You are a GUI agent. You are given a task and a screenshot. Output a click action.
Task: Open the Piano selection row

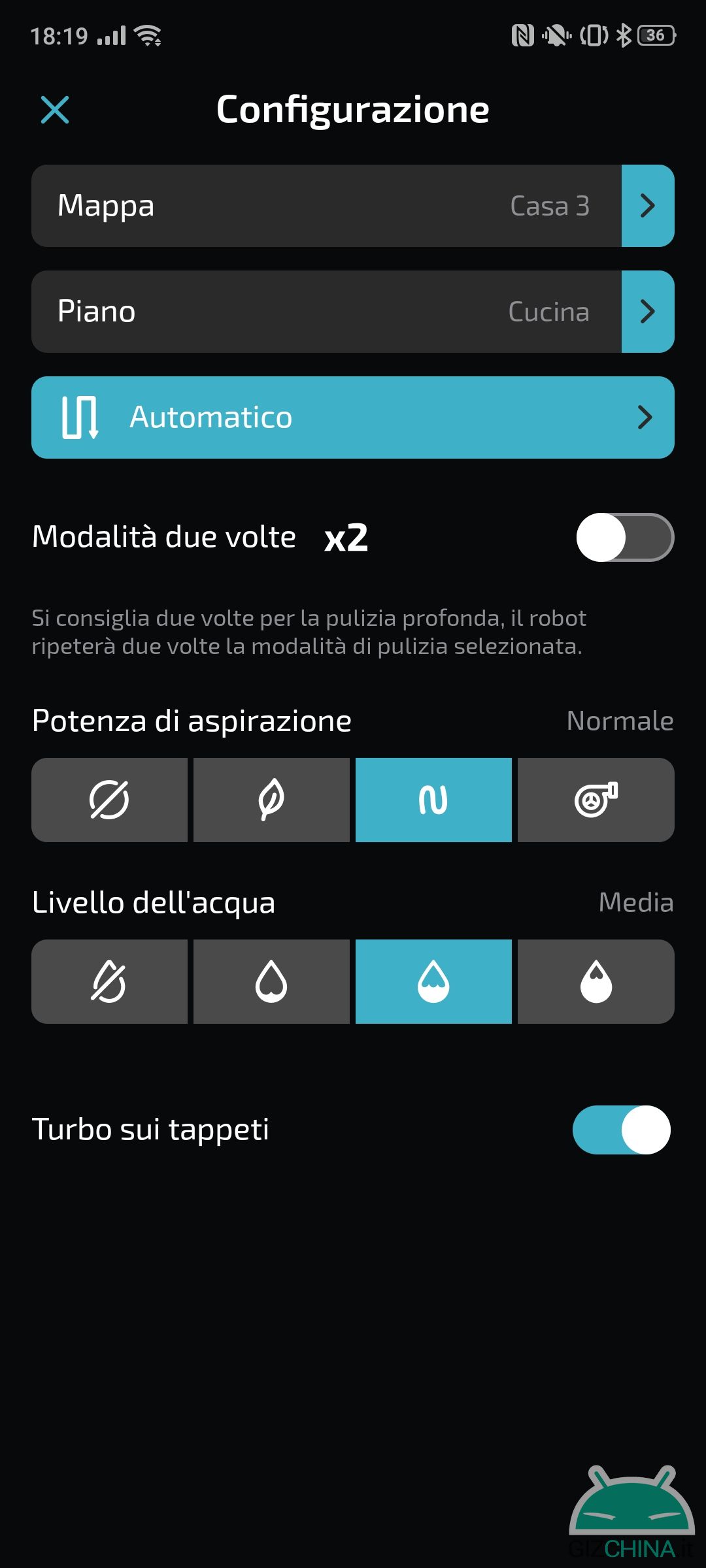(353, 312)
